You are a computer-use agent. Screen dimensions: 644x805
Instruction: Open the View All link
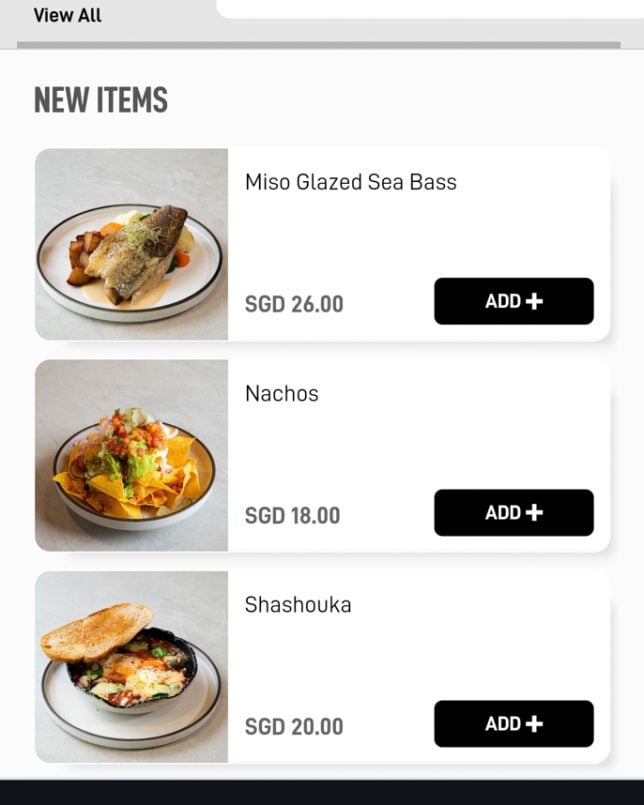pyautogui.click(x=67, y=16)
